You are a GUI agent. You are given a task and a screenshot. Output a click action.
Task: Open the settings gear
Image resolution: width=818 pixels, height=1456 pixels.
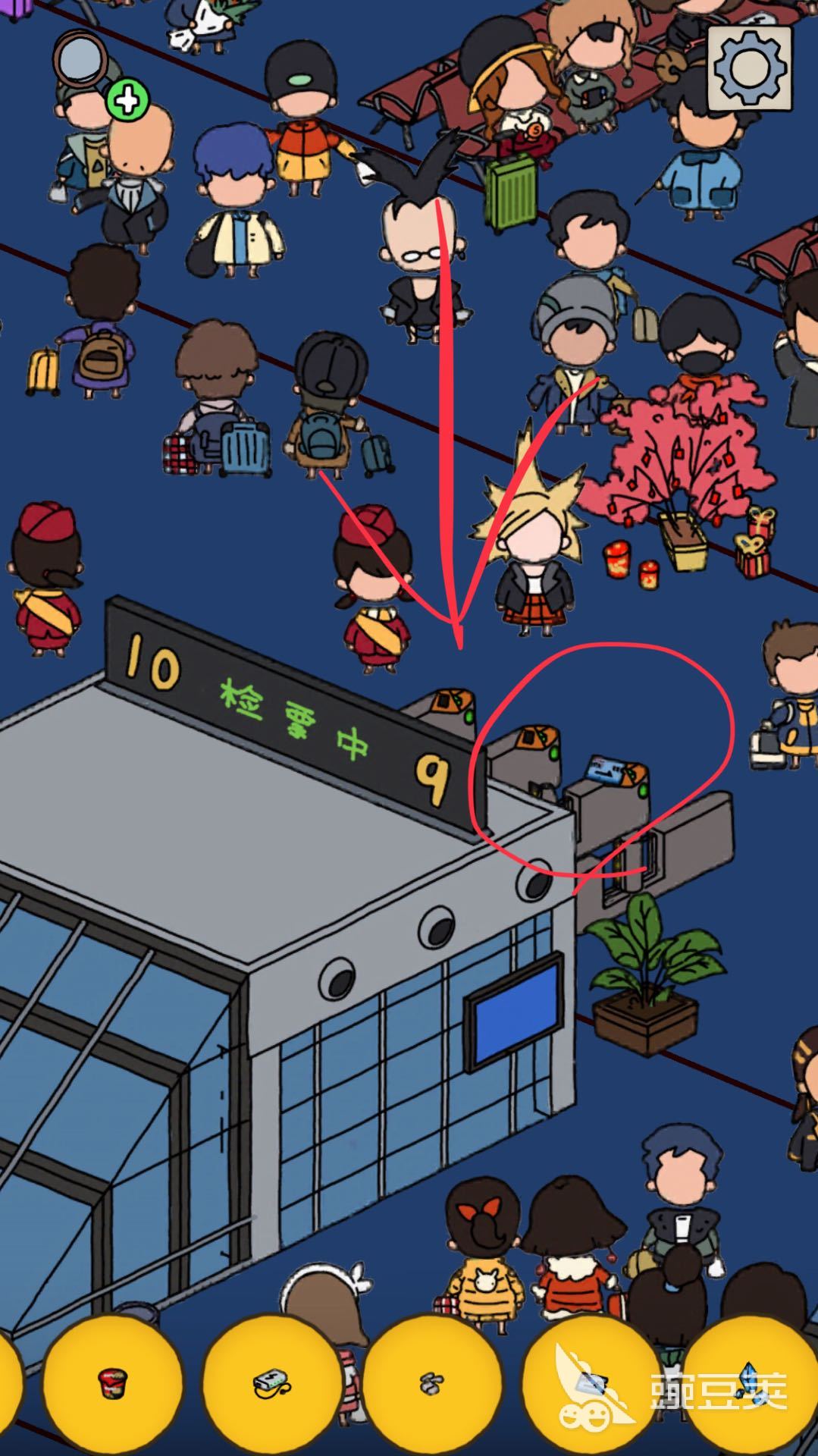[x=750, y=68]
